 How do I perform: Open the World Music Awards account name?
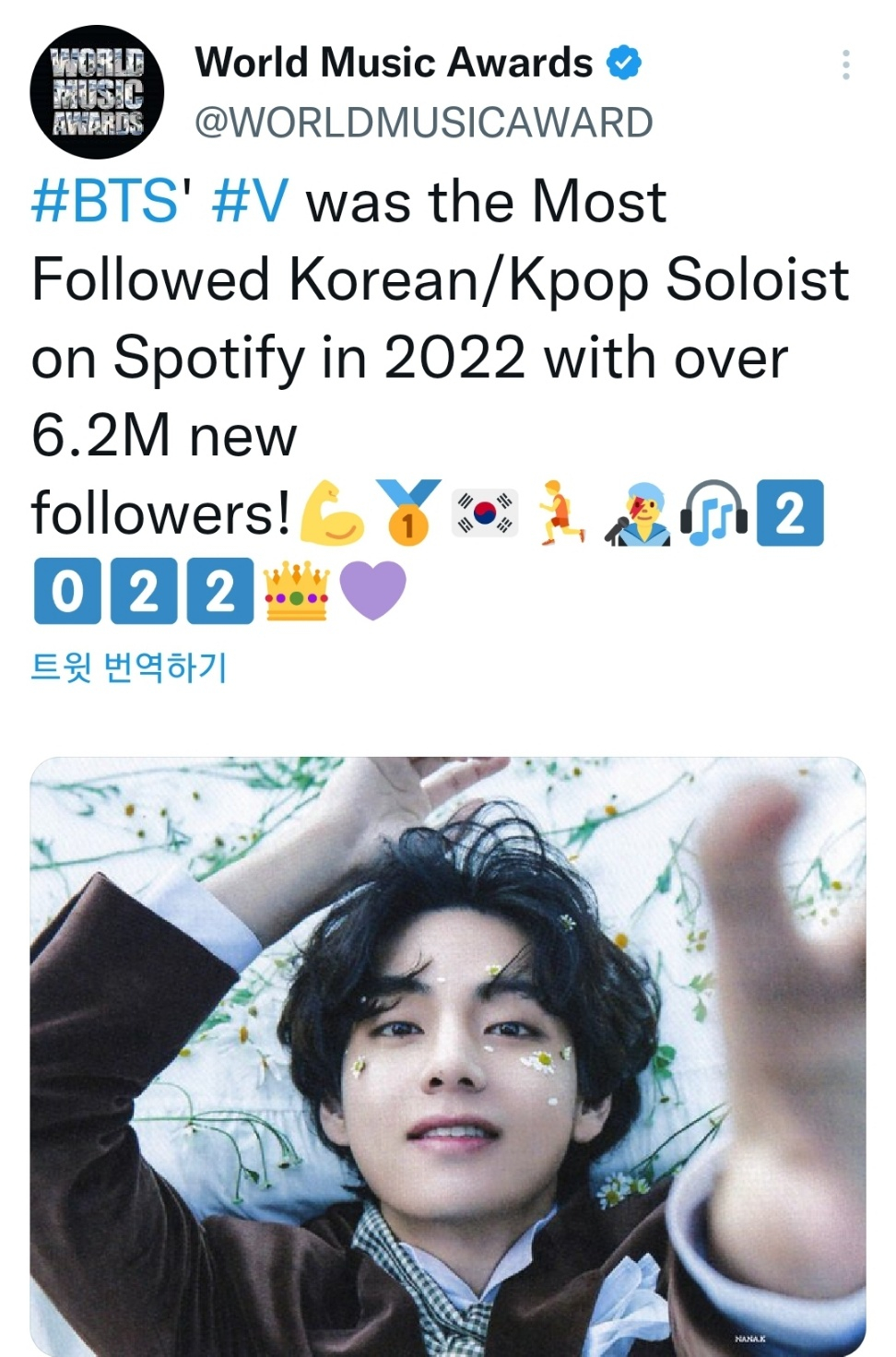[x=394, y=63]
